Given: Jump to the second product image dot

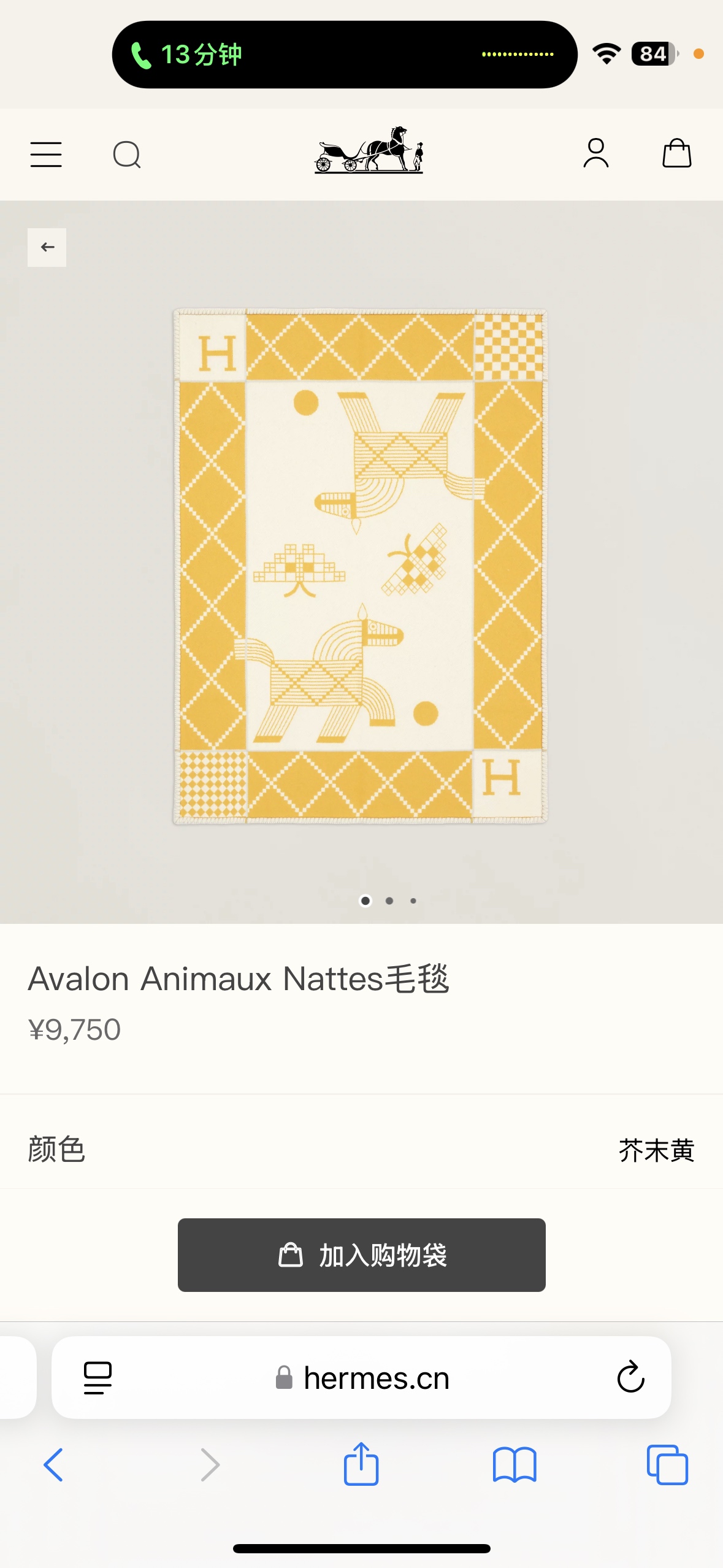Looking at the screenshot, I should [389, 901].
